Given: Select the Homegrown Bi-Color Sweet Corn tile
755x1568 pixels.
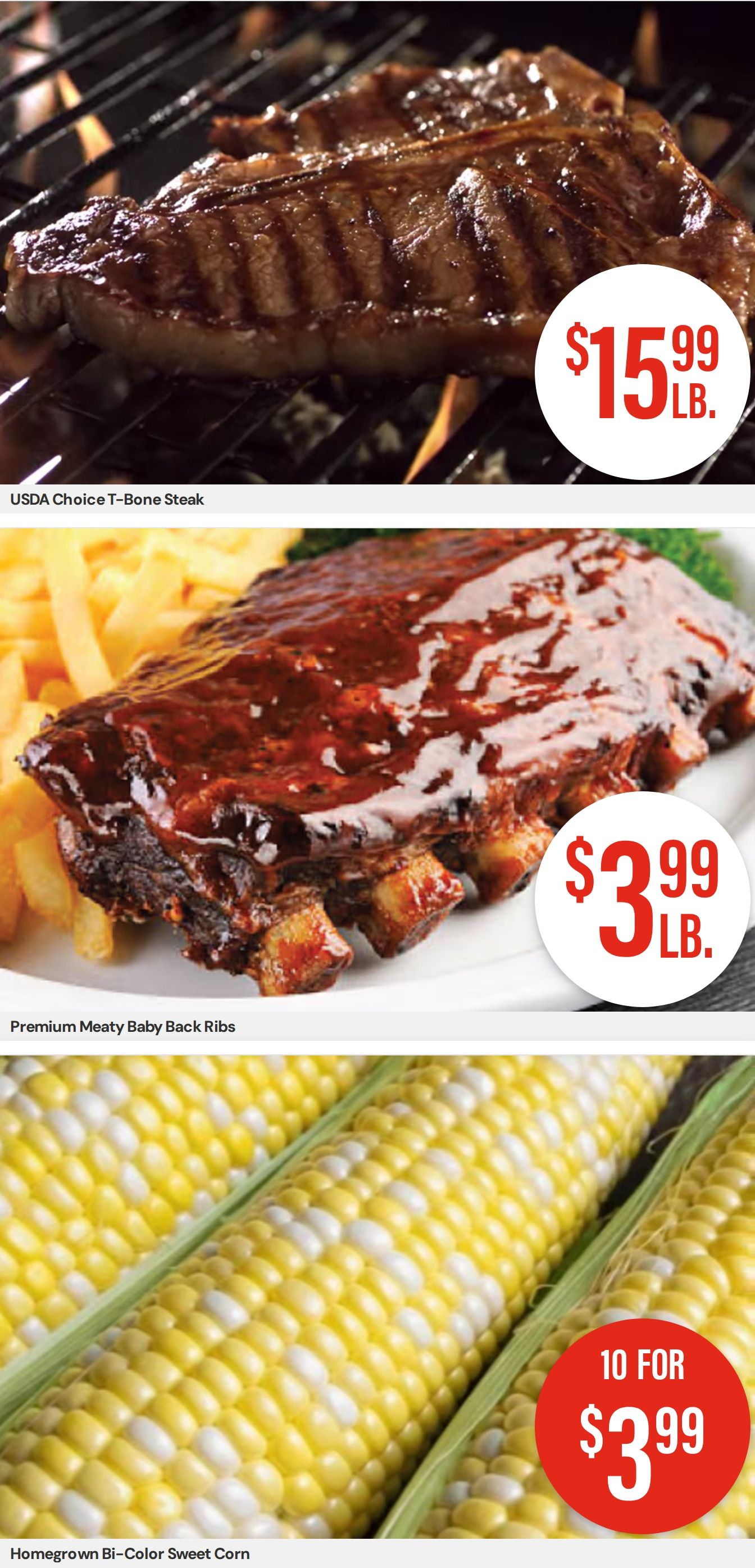Looking at the screenshot, I should click(x=377, y=1312).
